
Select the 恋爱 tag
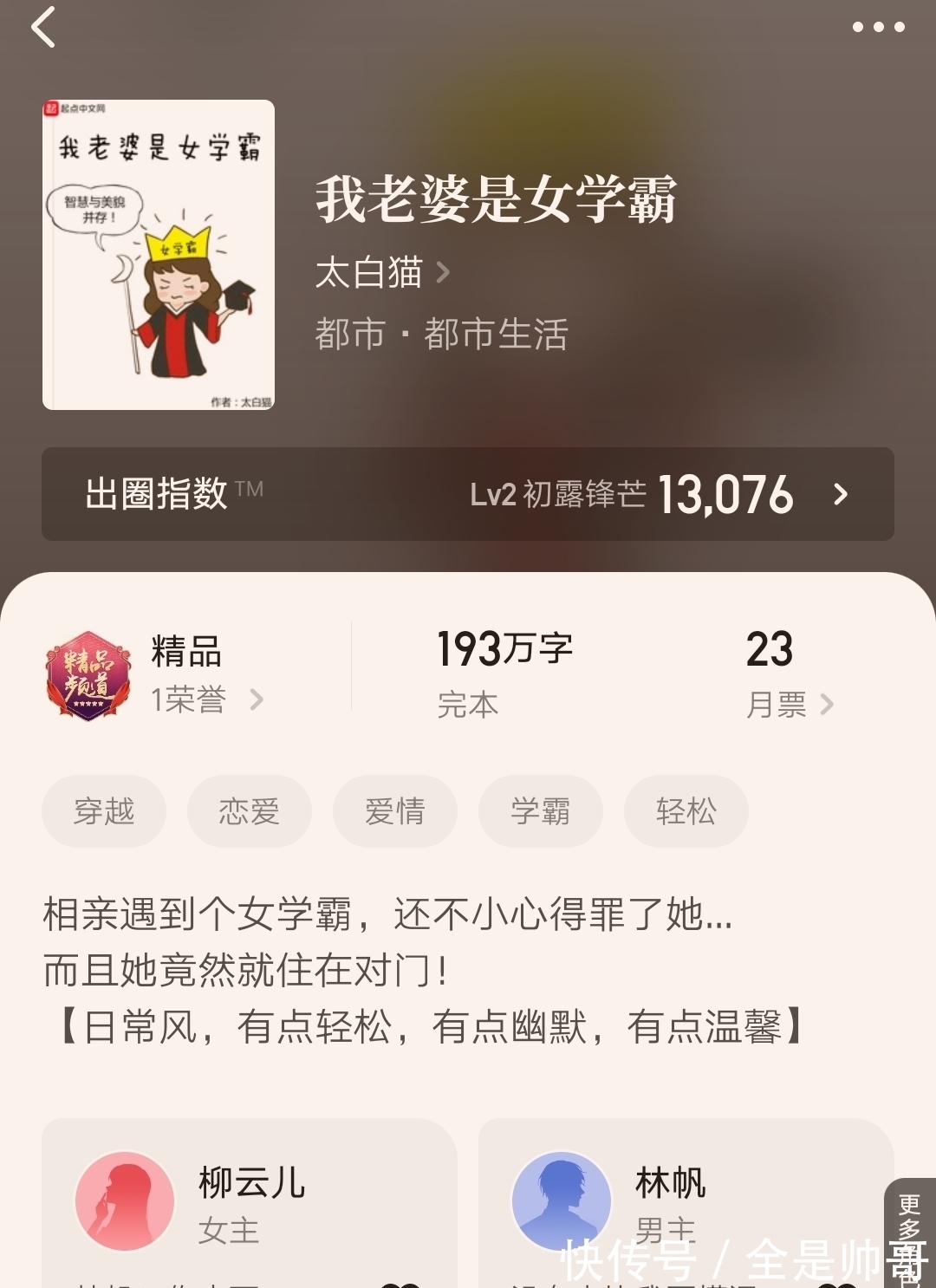(x=249, y=812)
